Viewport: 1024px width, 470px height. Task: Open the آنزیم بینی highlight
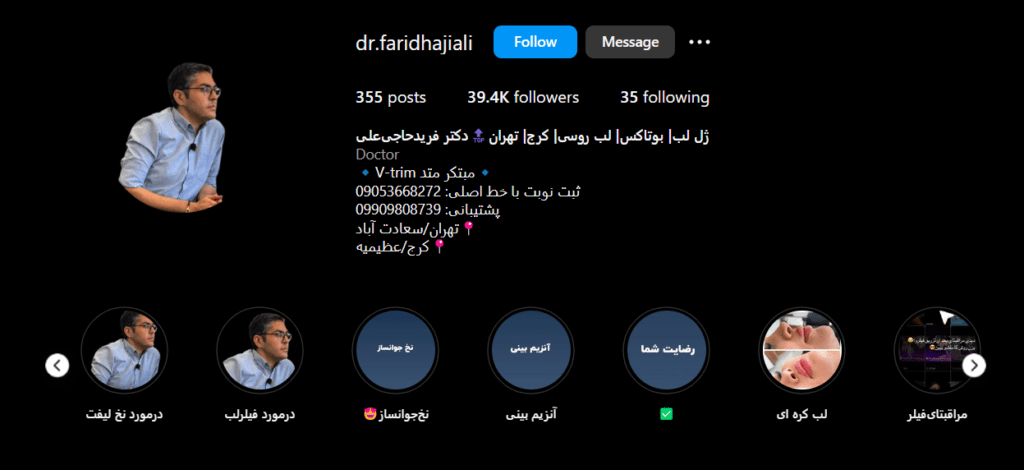coord(530,350)
